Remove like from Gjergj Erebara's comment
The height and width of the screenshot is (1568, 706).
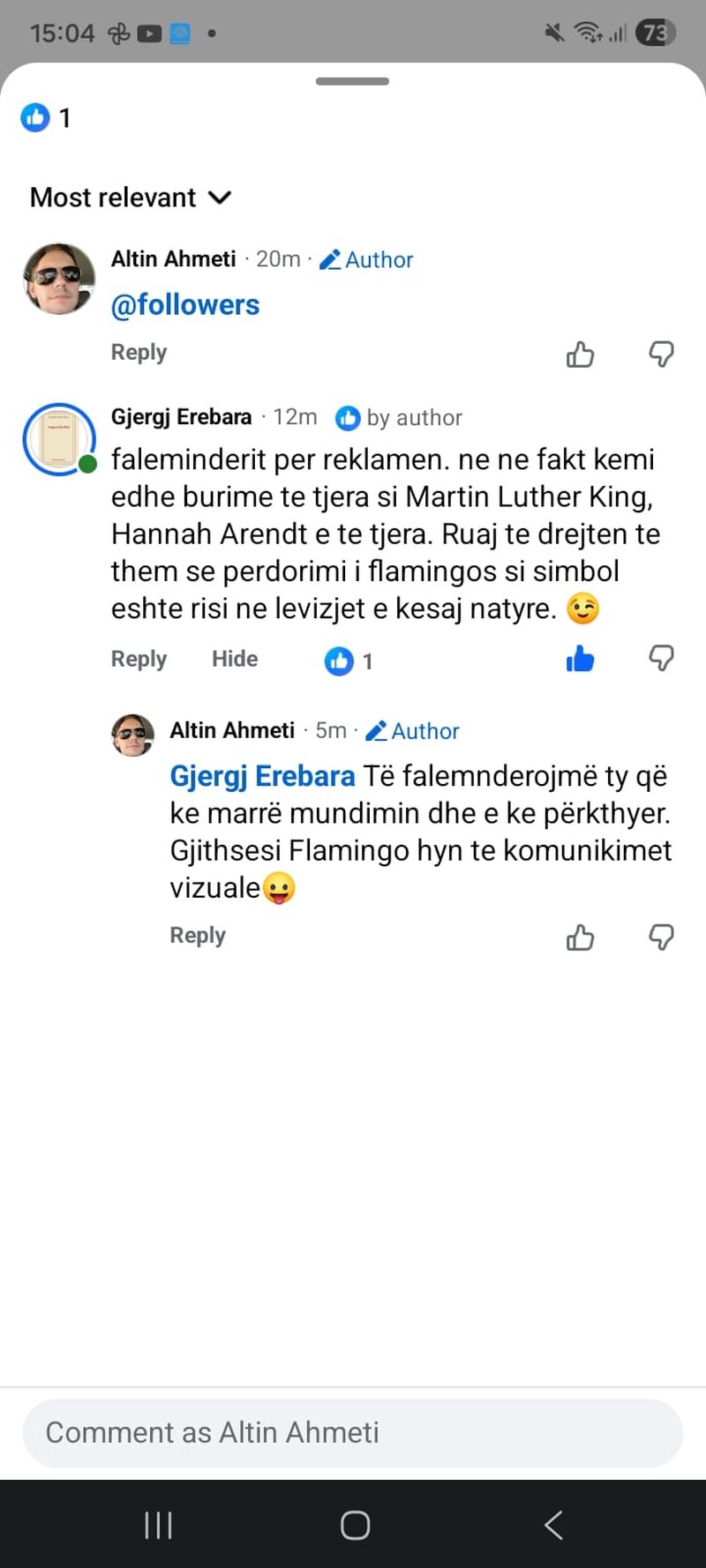(x=580, y=659)
